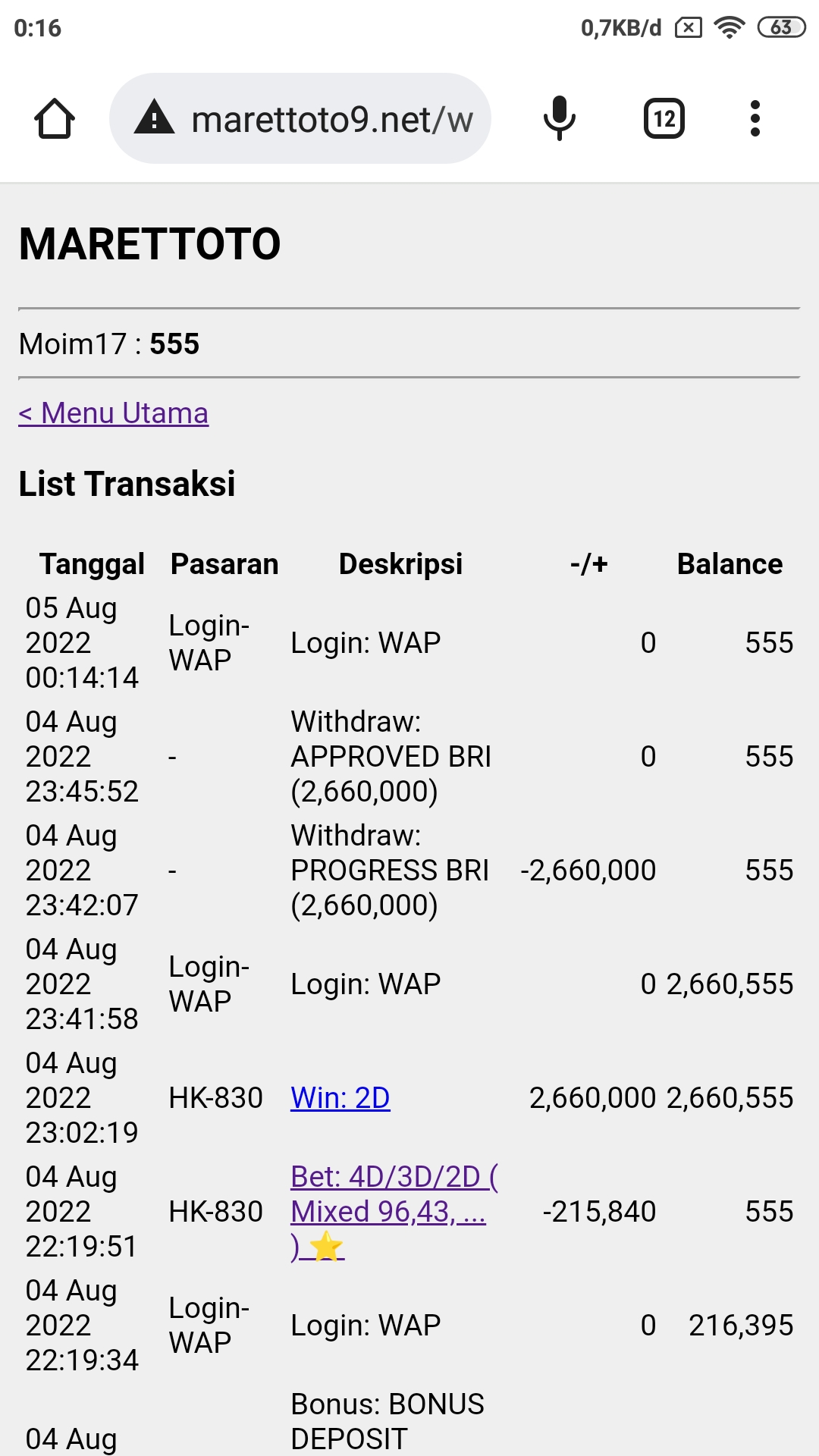Viewport: 819px width, 1456px height.
Task: Start voice search with the microphone
Action: (x=559, y=119)
